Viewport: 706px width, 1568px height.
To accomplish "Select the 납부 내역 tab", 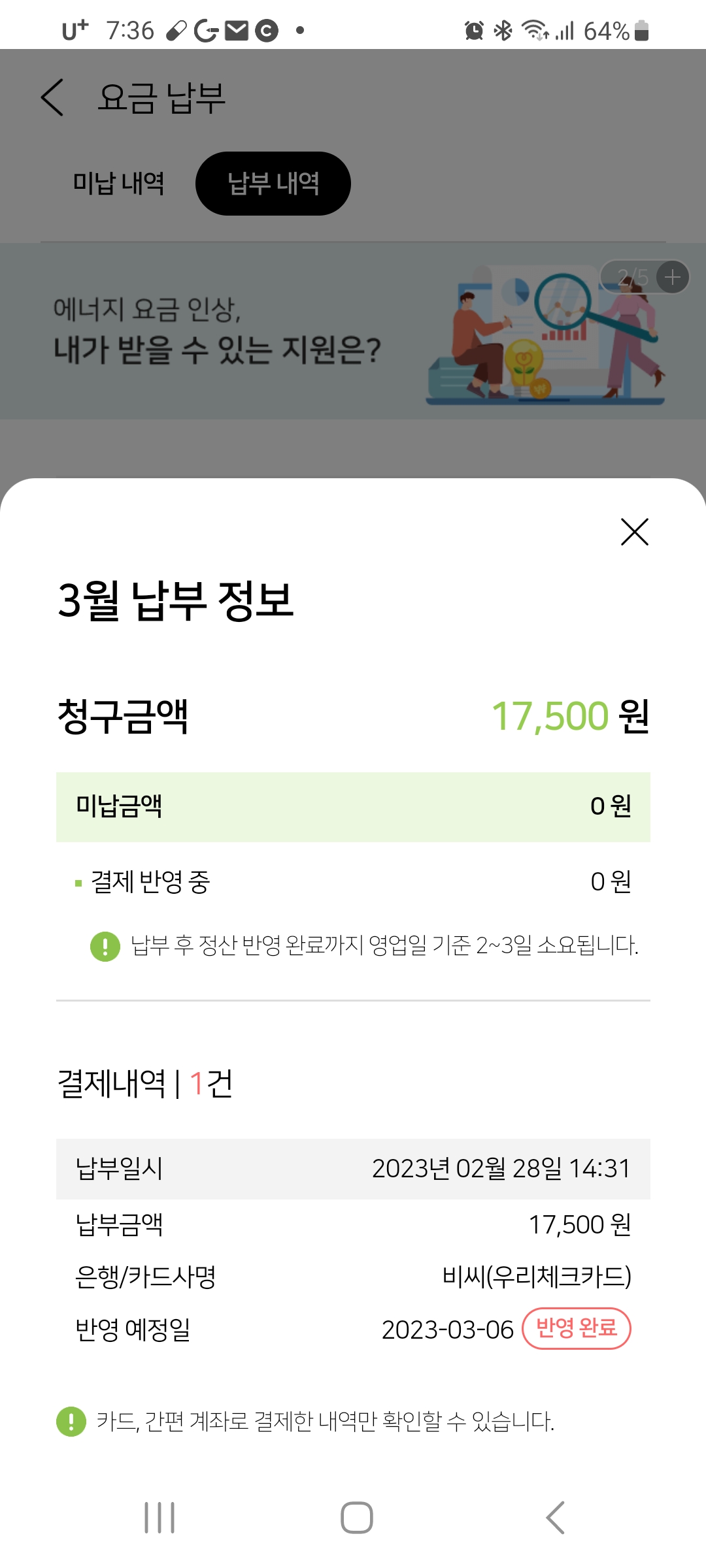I will [x=273, y=184].
